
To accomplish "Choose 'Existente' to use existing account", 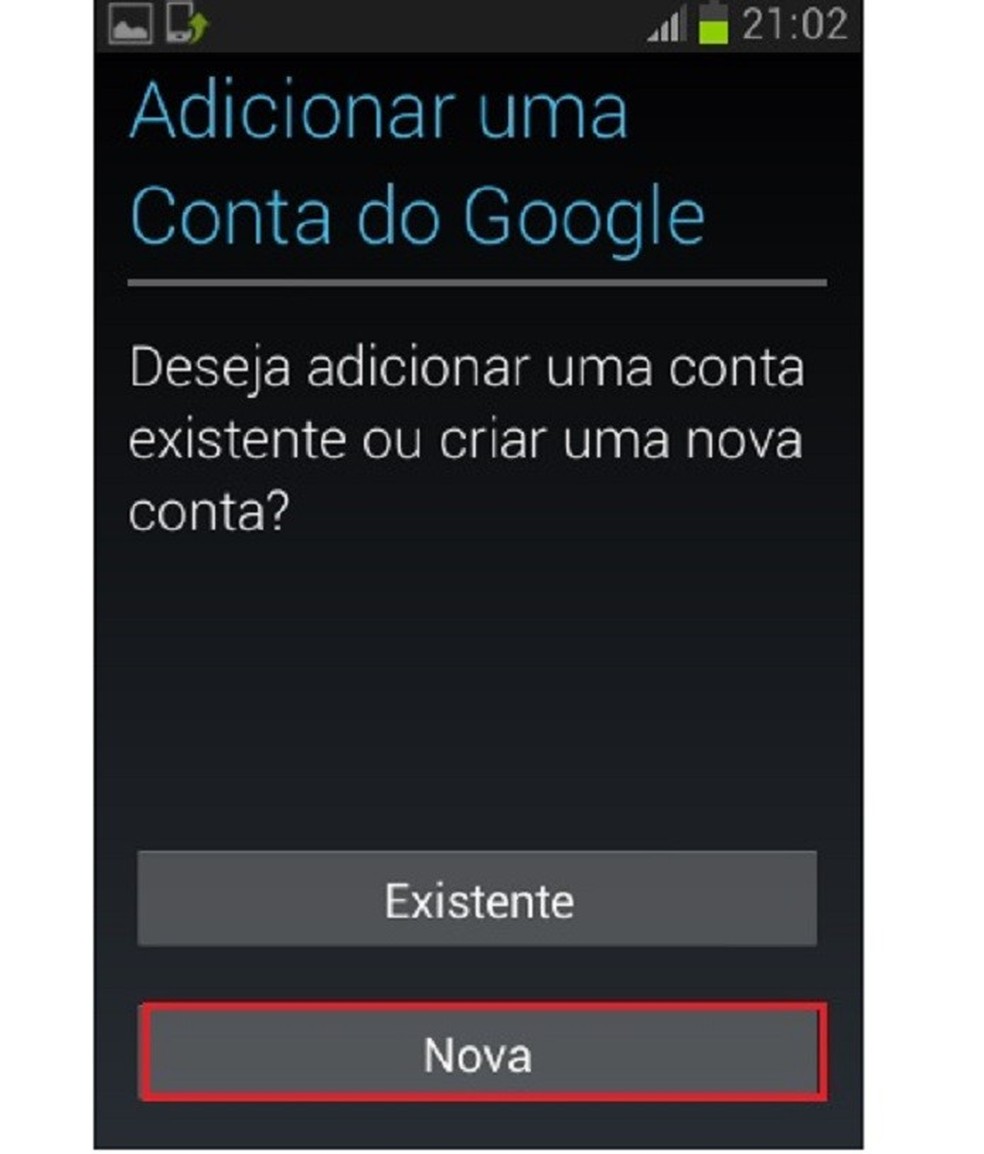I will 478,899.
